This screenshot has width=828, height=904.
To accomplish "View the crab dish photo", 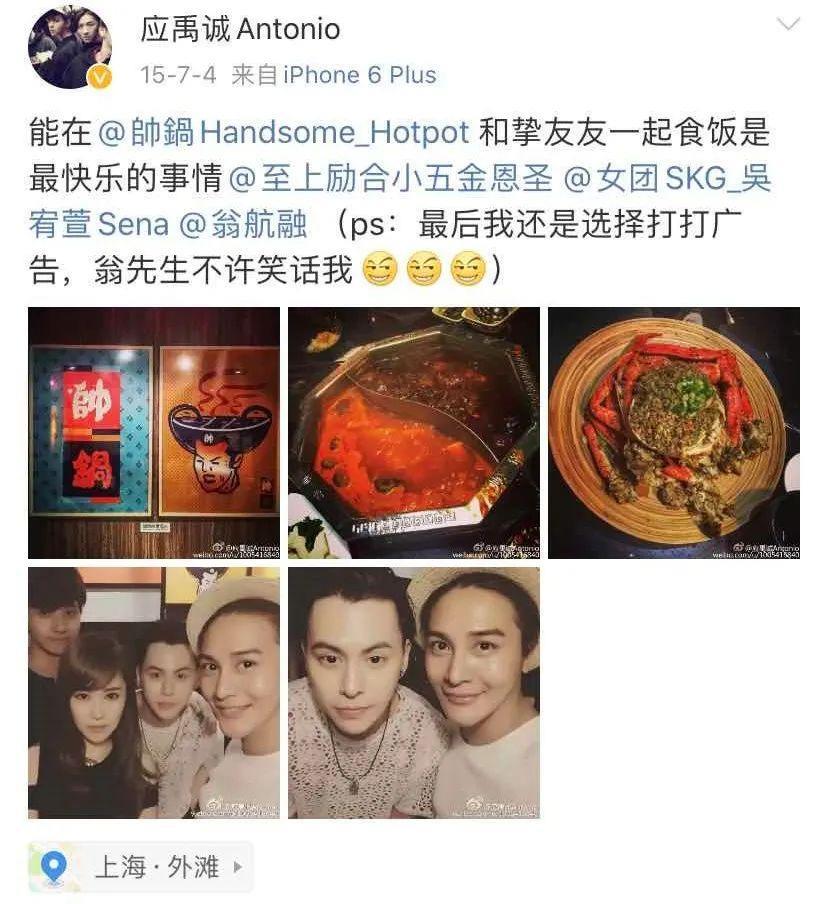I will (x=673, y=432).
